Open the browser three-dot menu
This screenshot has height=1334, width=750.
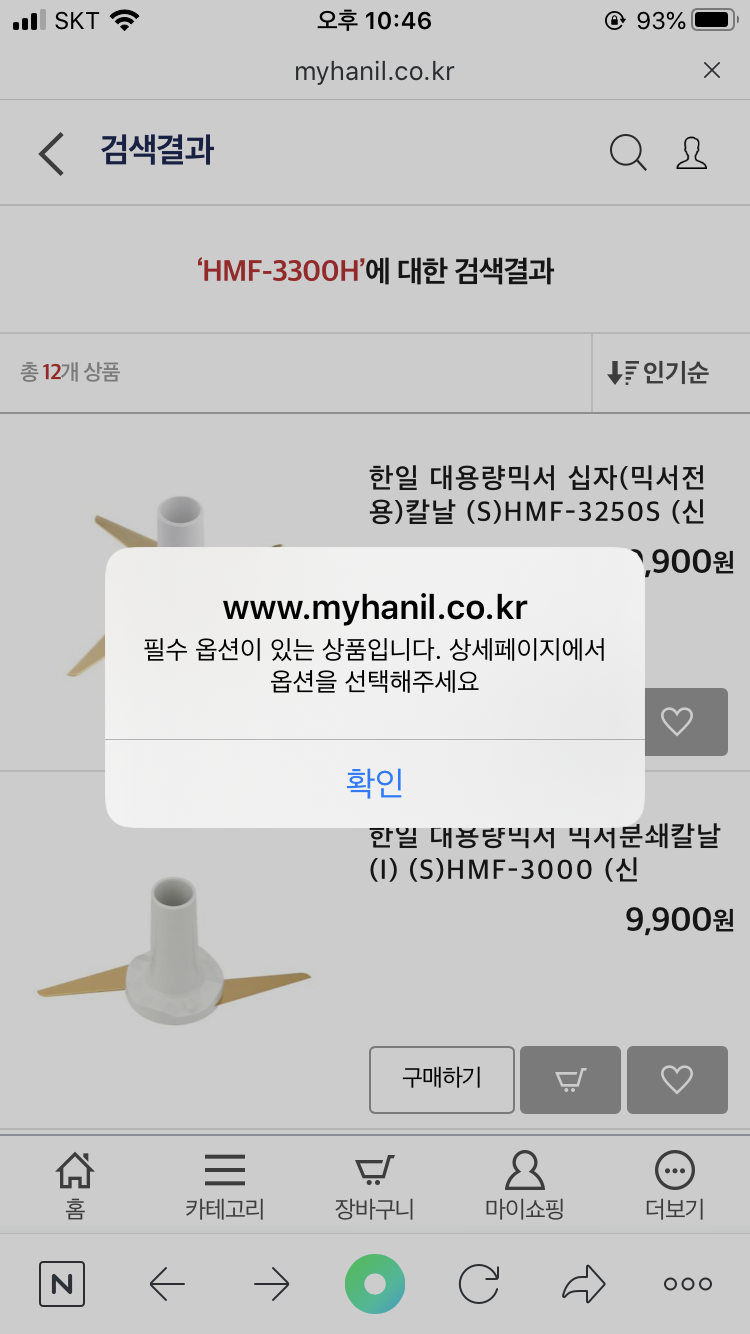(x=688, y=1284)
